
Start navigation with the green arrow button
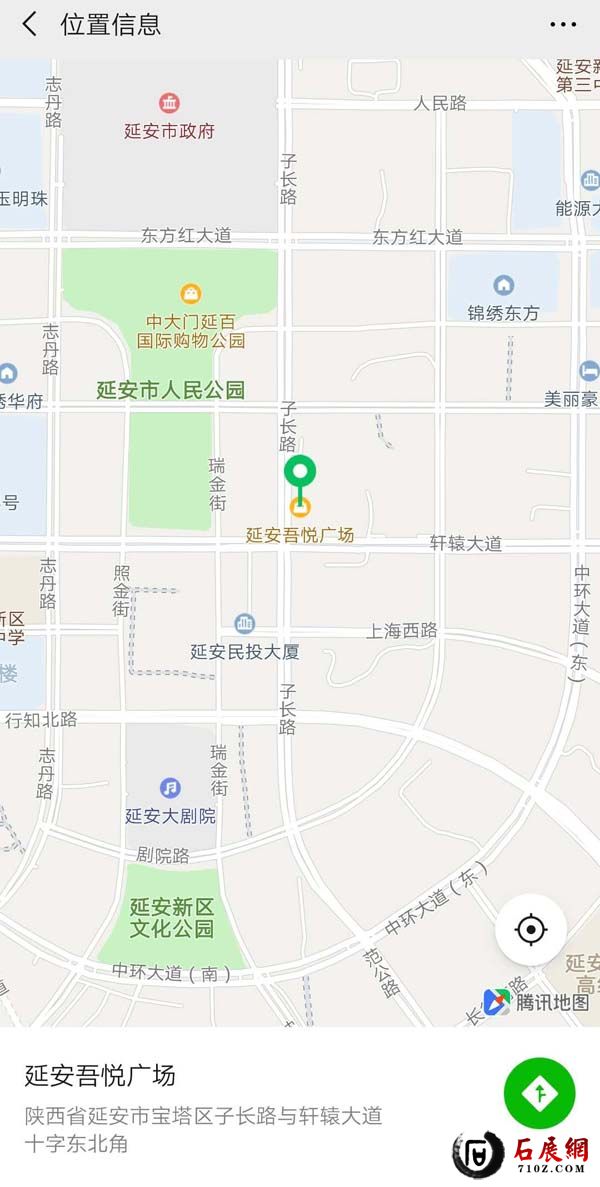(540, 1093)
